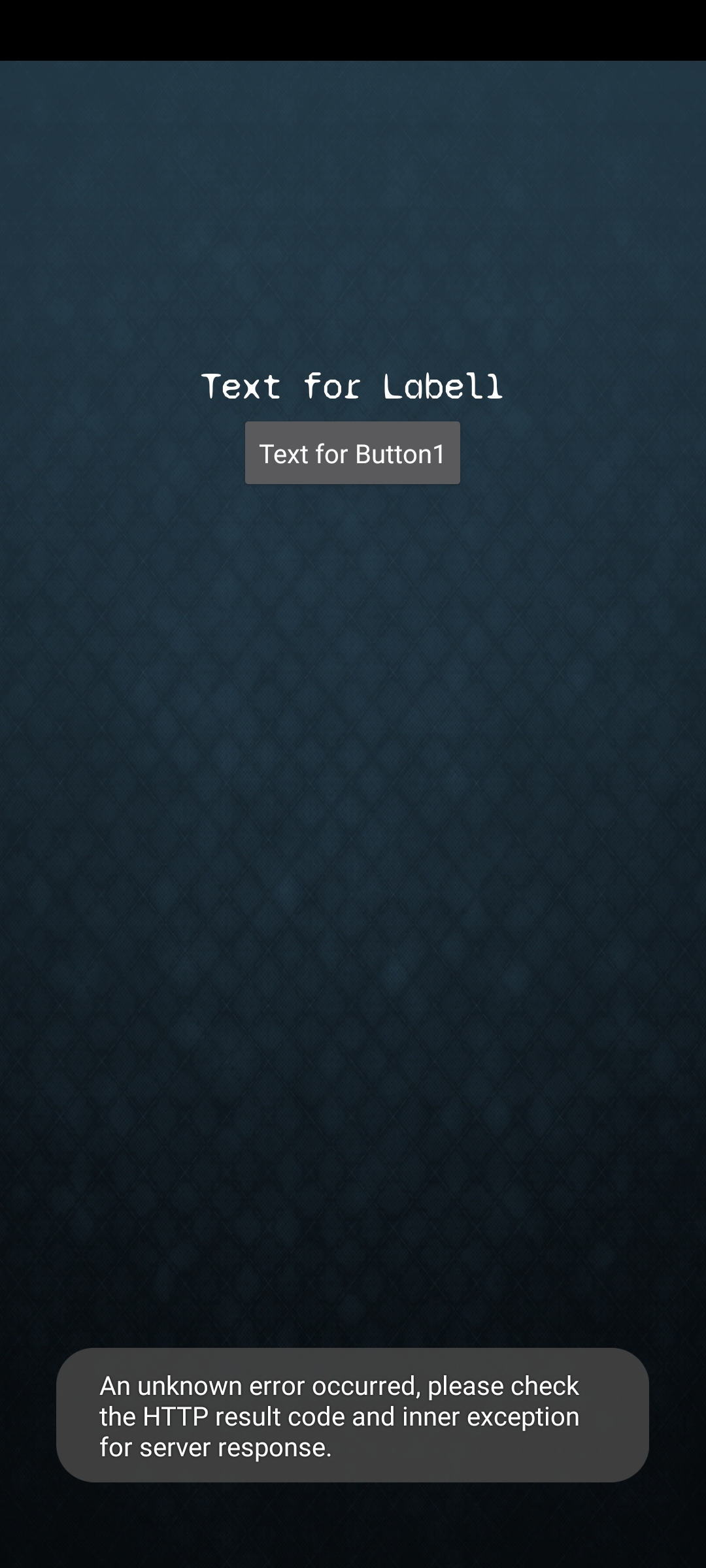Tap the Text for Button1 button
Image resolution: width=706 pixels, height=1568 pixels.
352,453
